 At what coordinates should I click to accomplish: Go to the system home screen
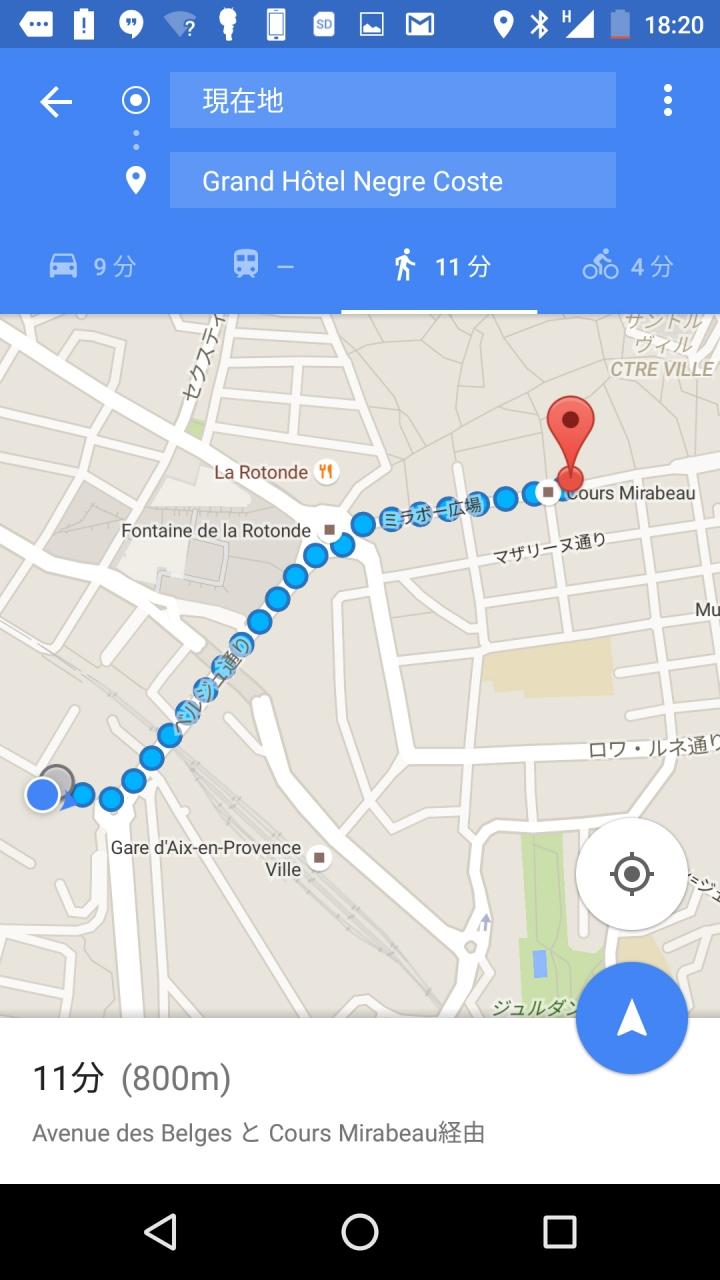[x=360, y=1232]
